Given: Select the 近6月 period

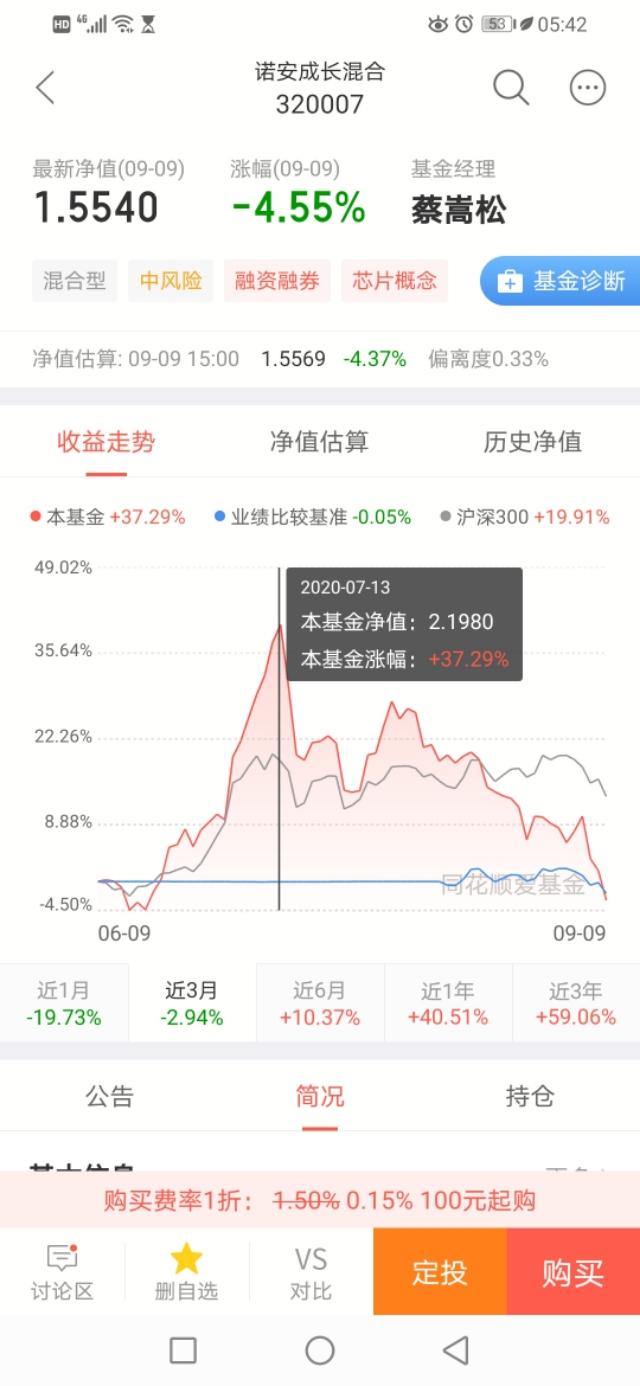Looking at the screenshot, I should [320, 1004].
